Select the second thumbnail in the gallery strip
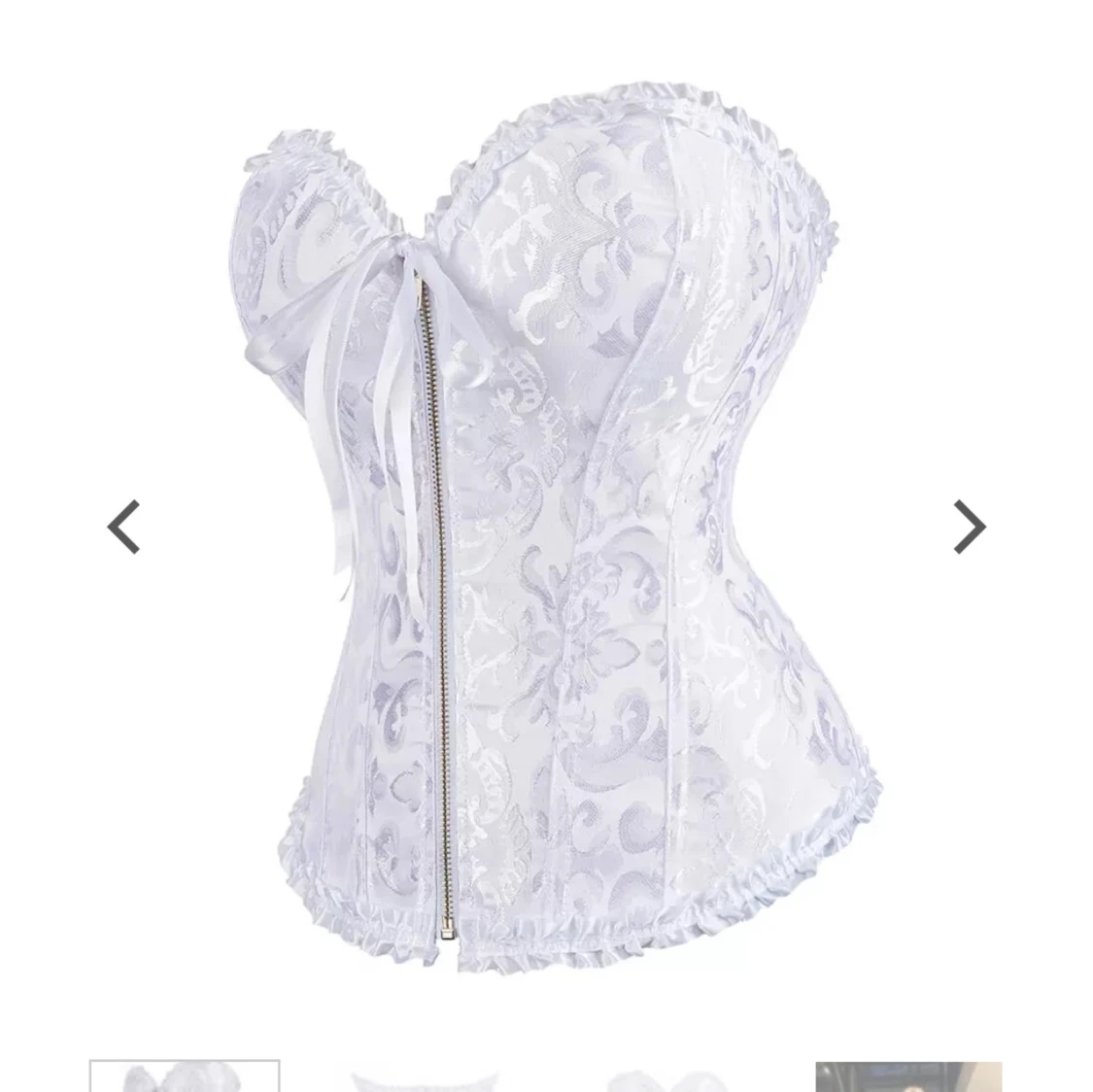This screenshot has height=1092, width=1093. click(425, 1079)
